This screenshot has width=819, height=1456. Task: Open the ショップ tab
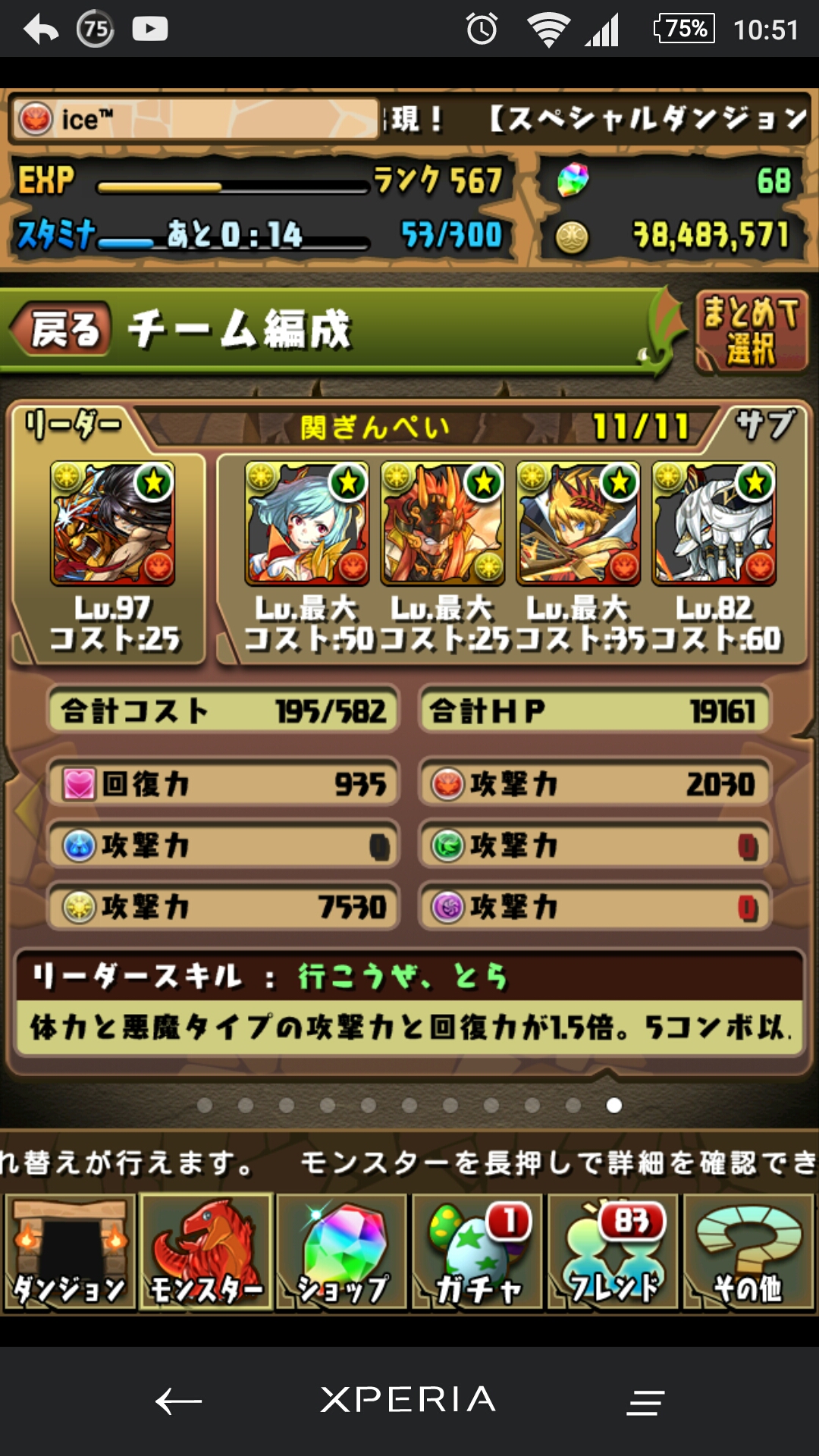point(341,1252)
